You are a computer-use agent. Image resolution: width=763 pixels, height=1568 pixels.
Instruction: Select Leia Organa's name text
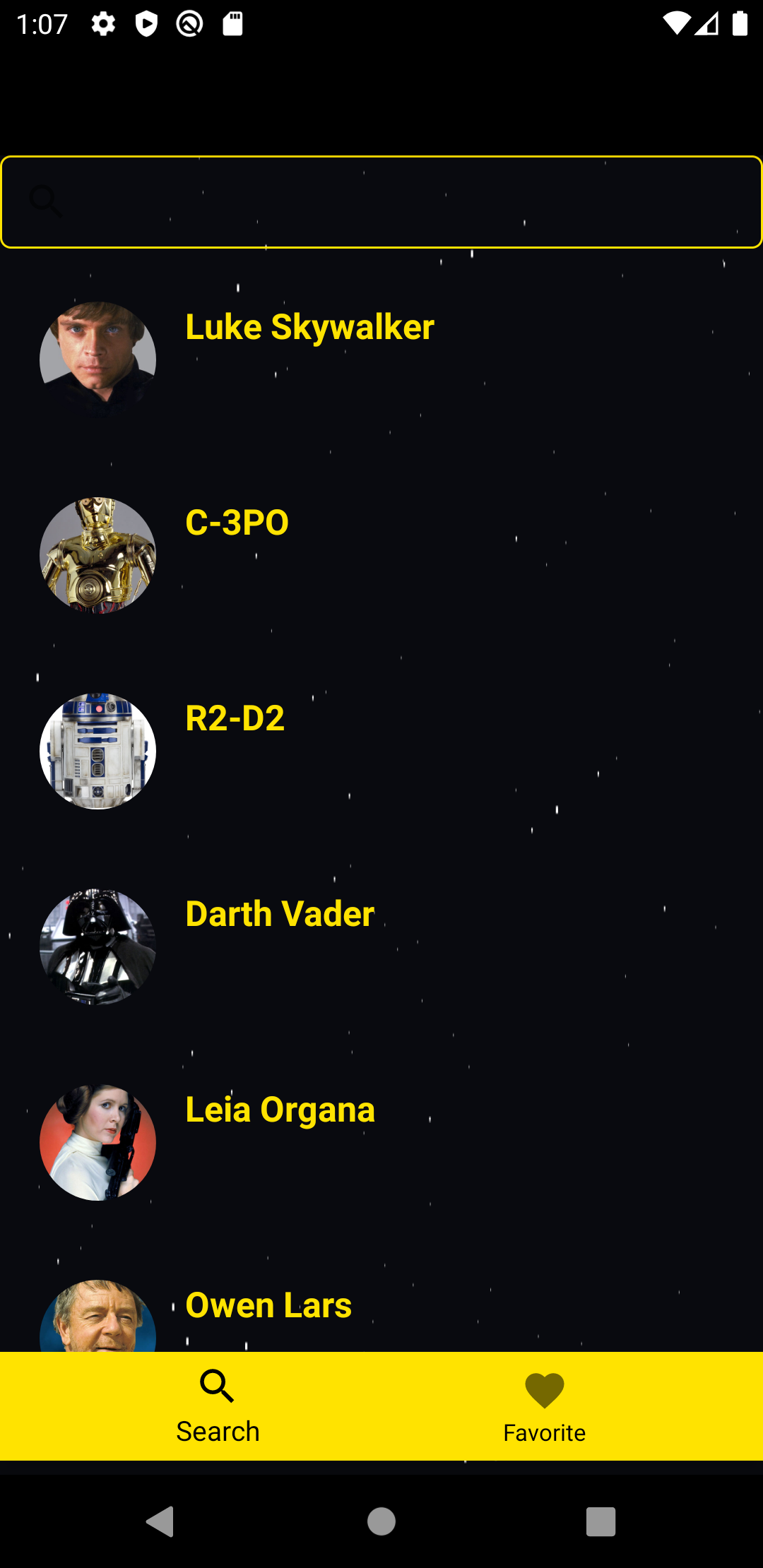pos(280,1110)
